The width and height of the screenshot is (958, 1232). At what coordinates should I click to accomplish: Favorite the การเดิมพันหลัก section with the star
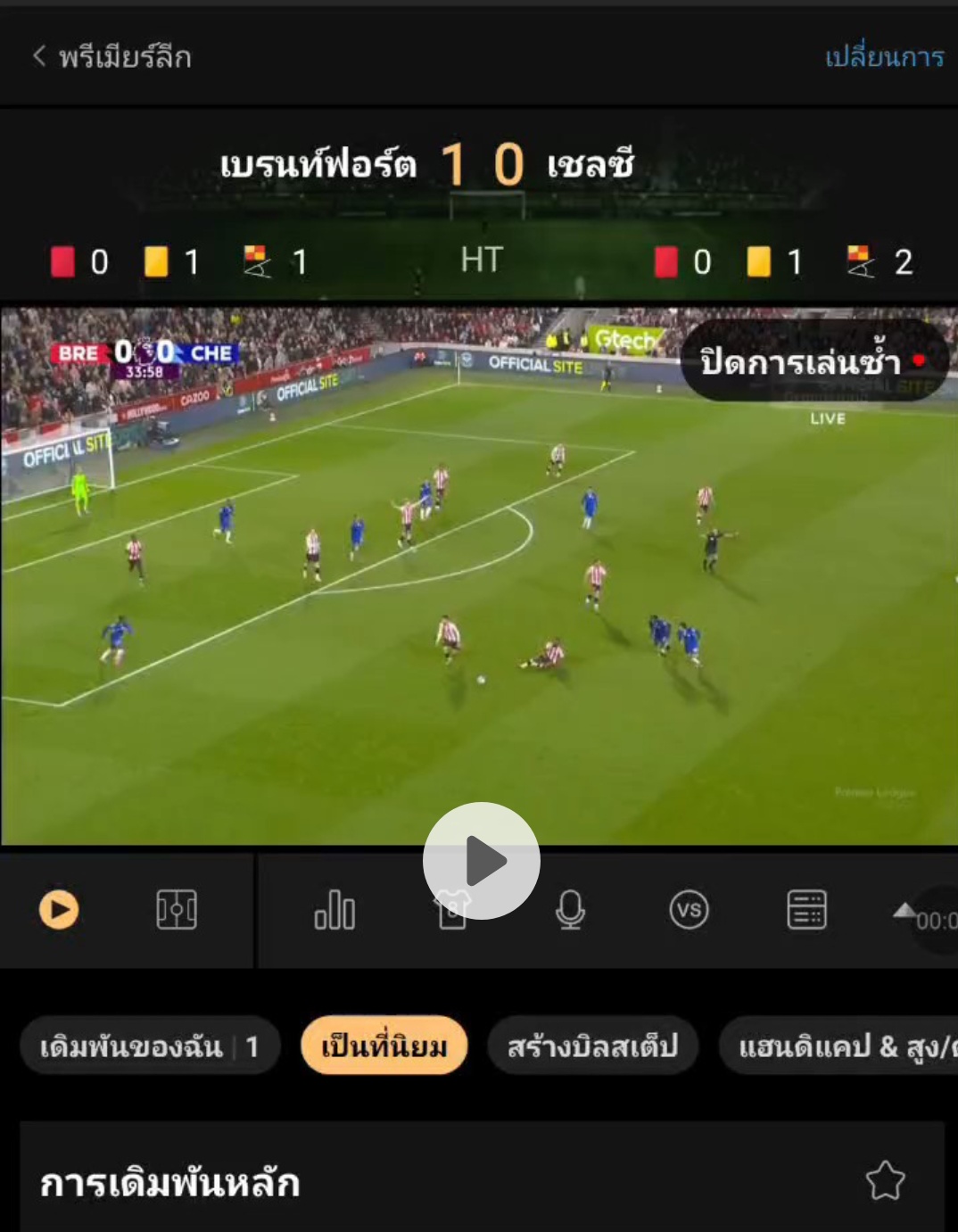tap(886, 1181)
